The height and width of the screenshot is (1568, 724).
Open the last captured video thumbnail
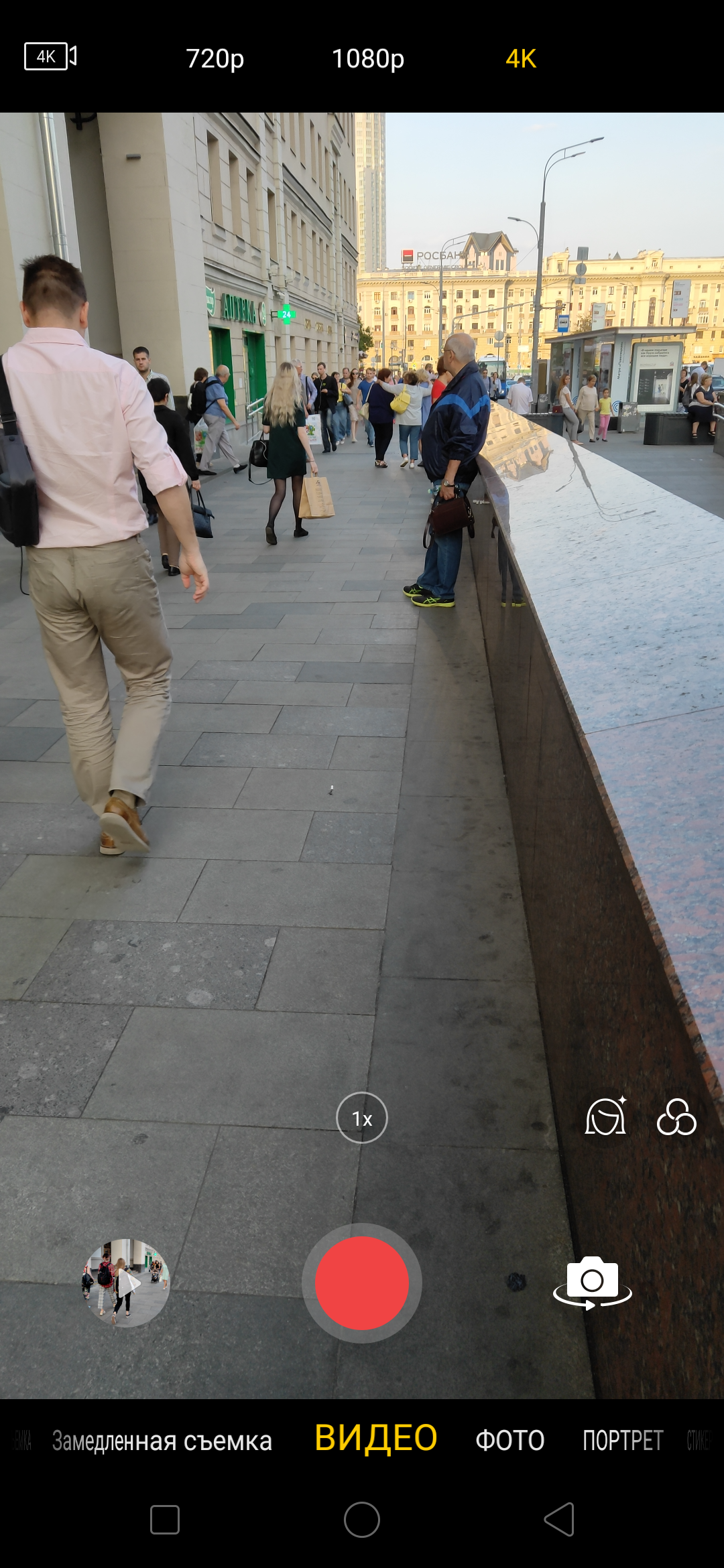pos(125,1283)
